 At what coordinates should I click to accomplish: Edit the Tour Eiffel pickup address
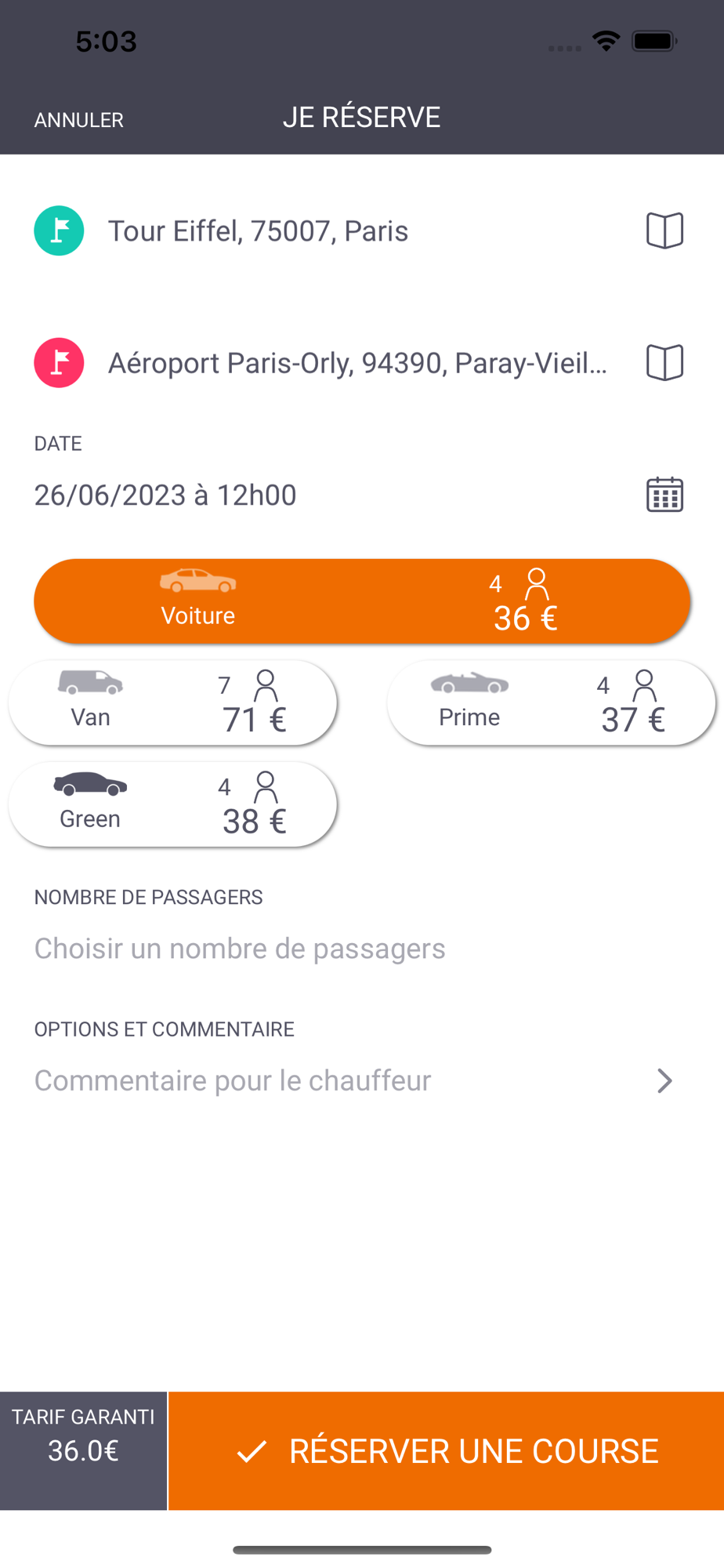(x=258, y=231)
